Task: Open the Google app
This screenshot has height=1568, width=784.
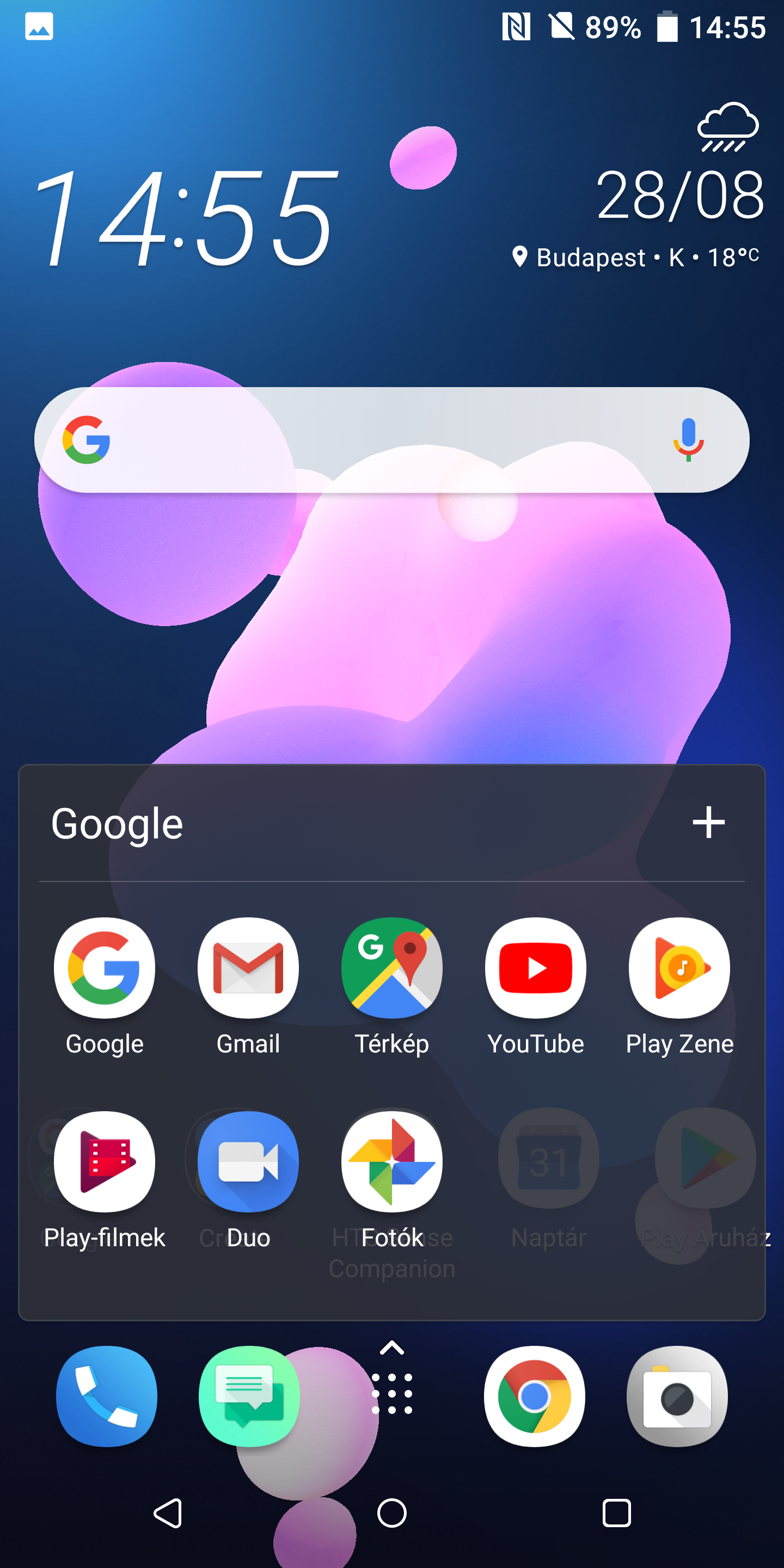Action: (105, 969)
